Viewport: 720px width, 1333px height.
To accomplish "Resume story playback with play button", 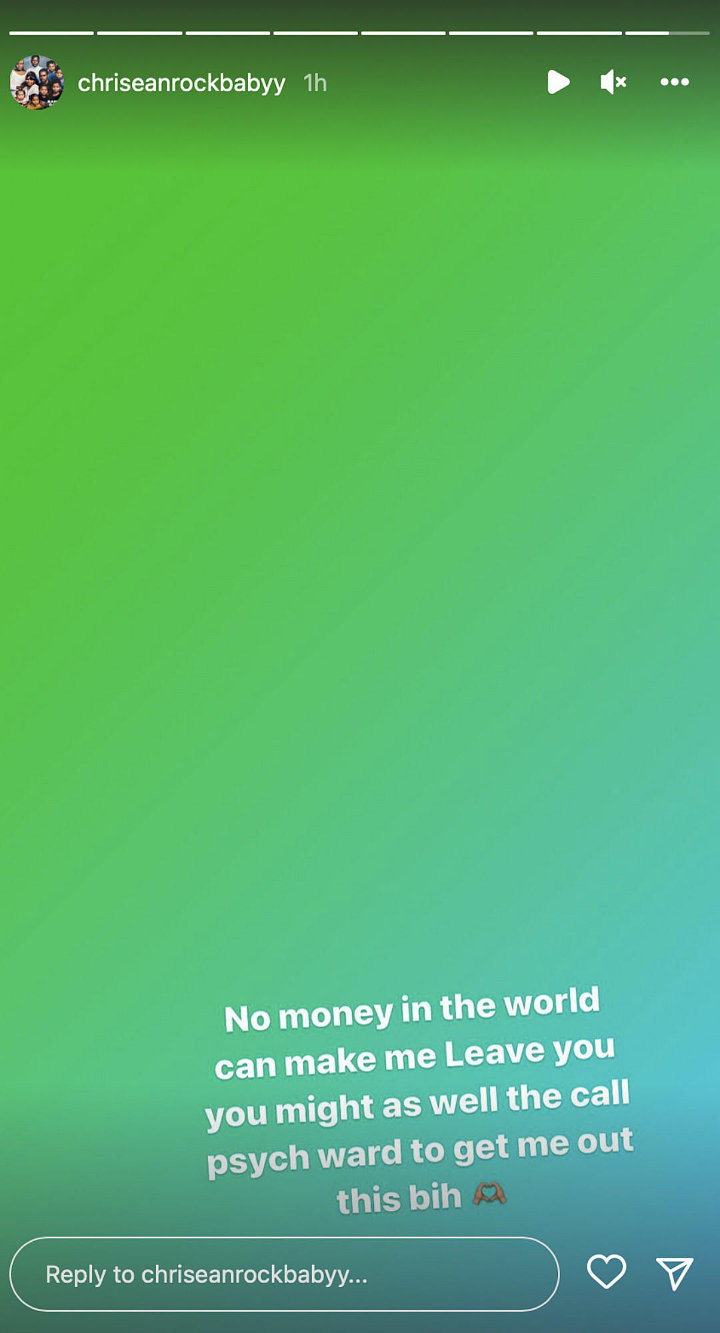I will click(558, 83).
